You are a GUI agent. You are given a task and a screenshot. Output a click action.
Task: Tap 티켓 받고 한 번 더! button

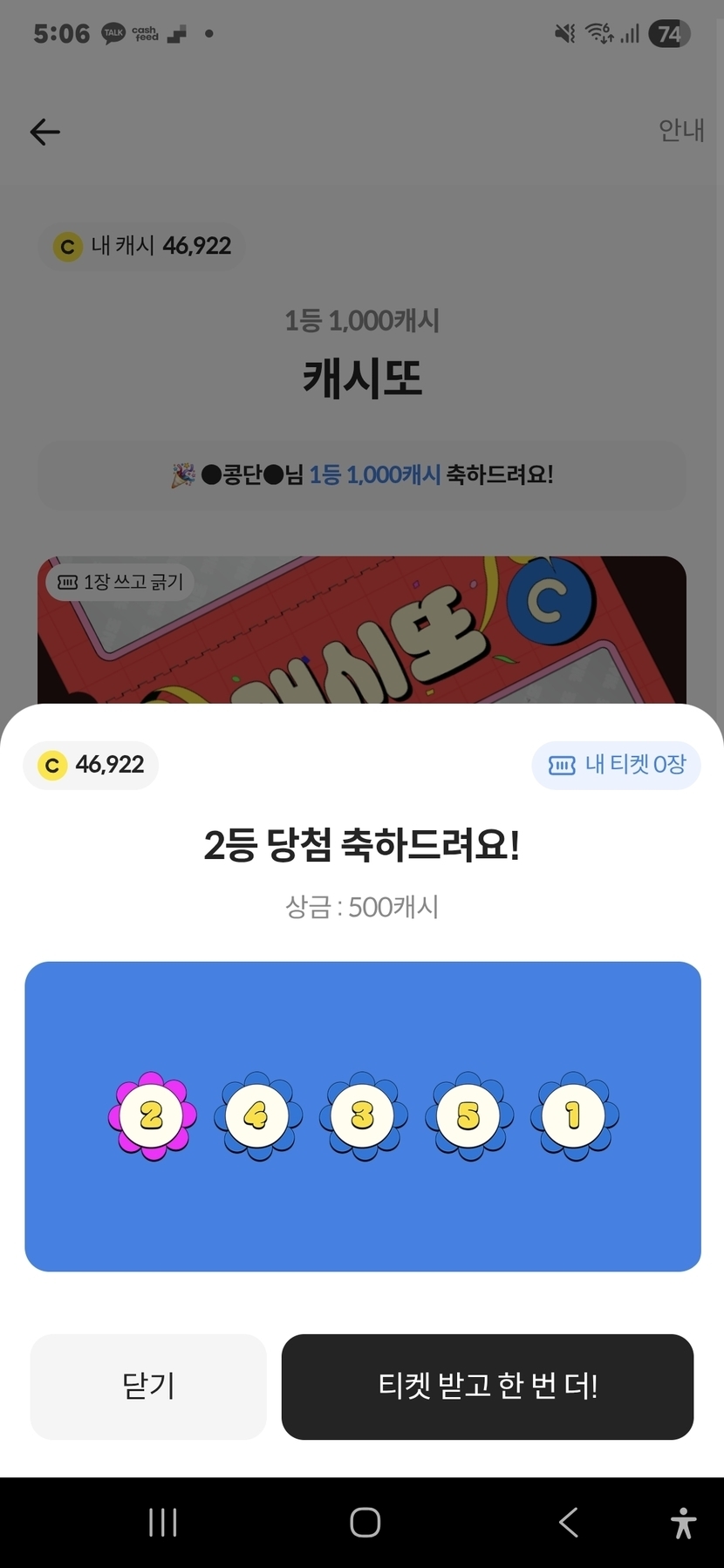[x=488, y=1386]
